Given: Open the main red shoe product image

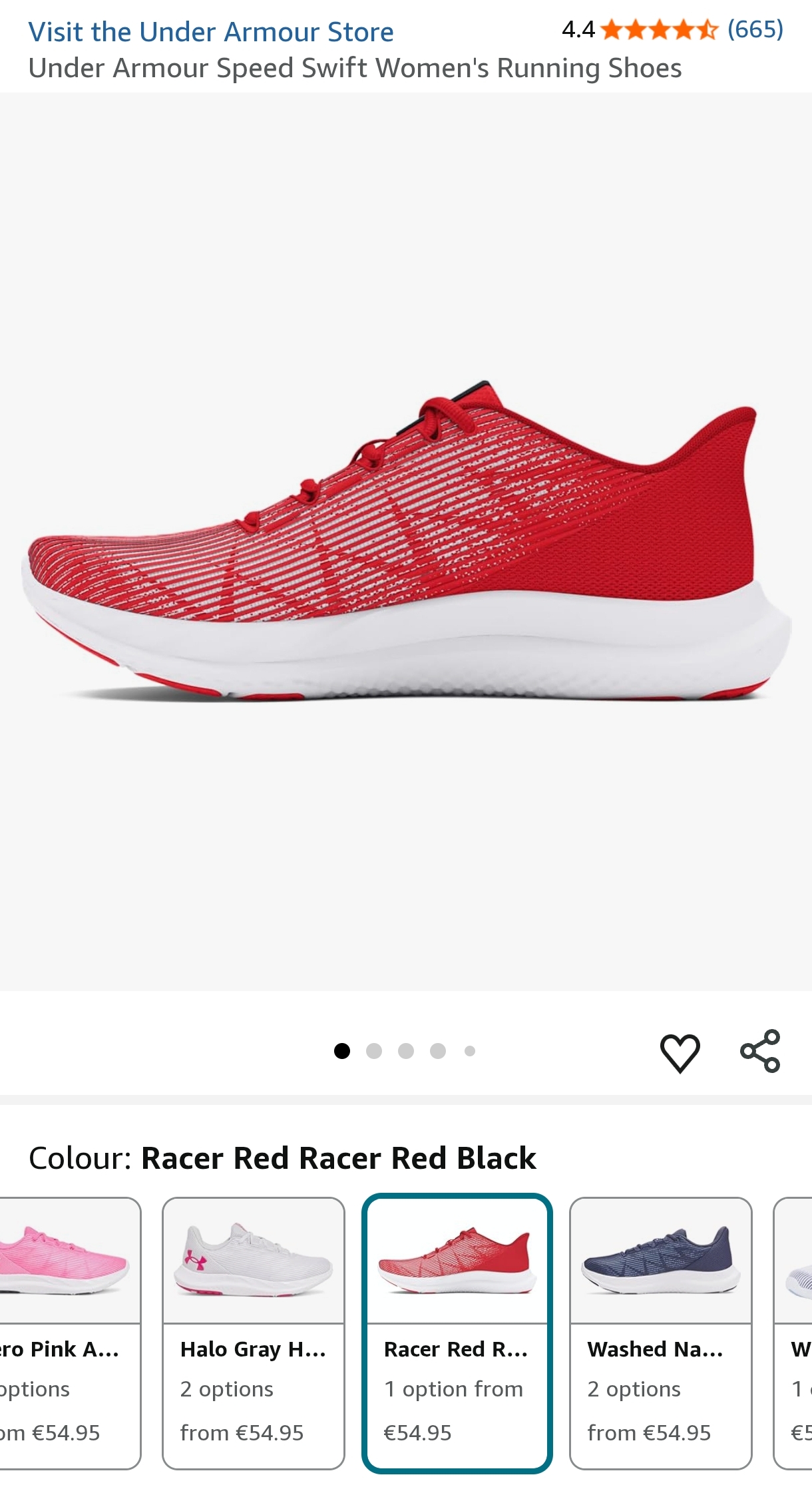Looking at the screenshot, I should 406,540.
